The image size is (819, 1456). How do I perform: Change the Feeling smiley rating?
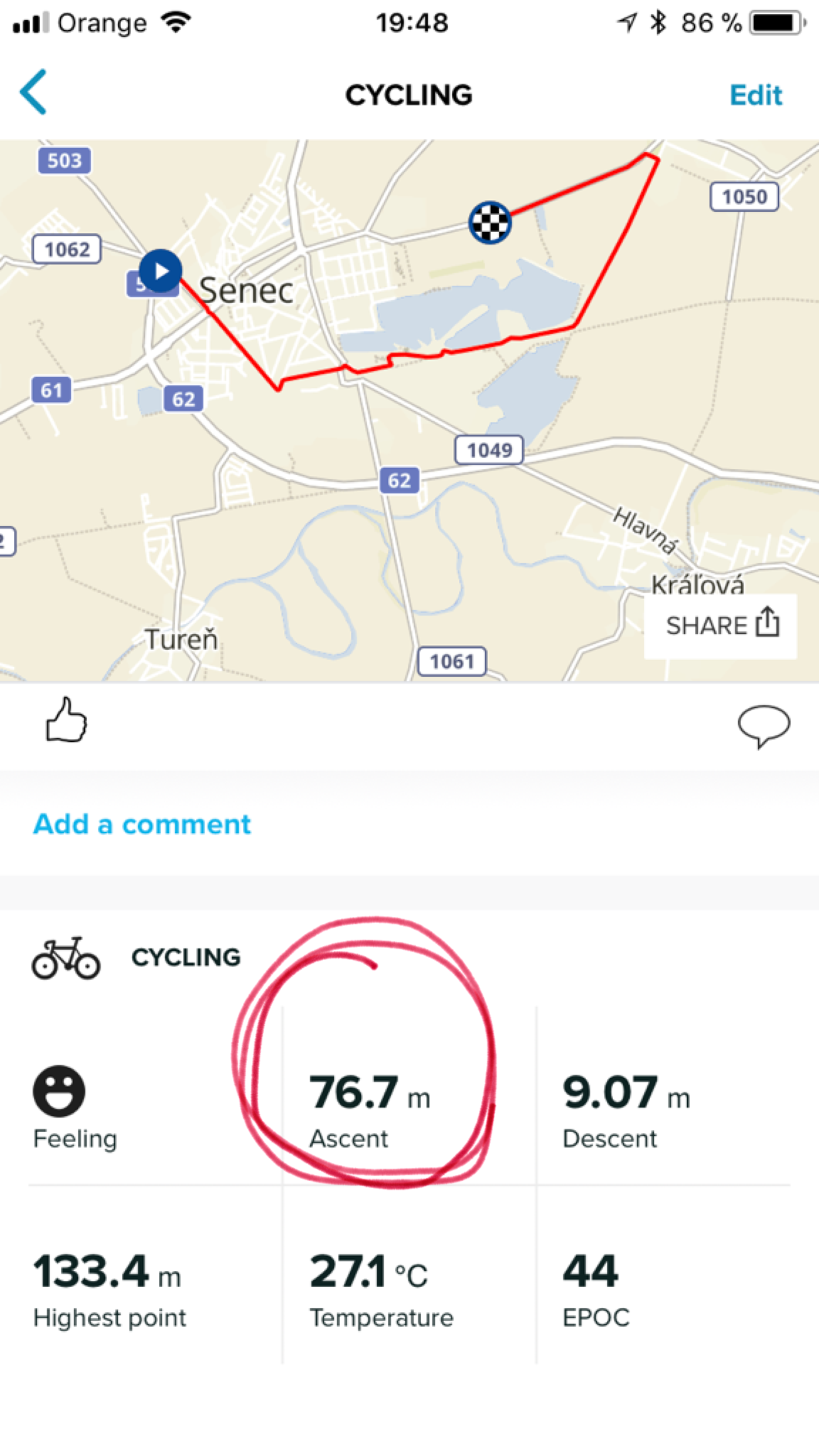coord(59,1091)
